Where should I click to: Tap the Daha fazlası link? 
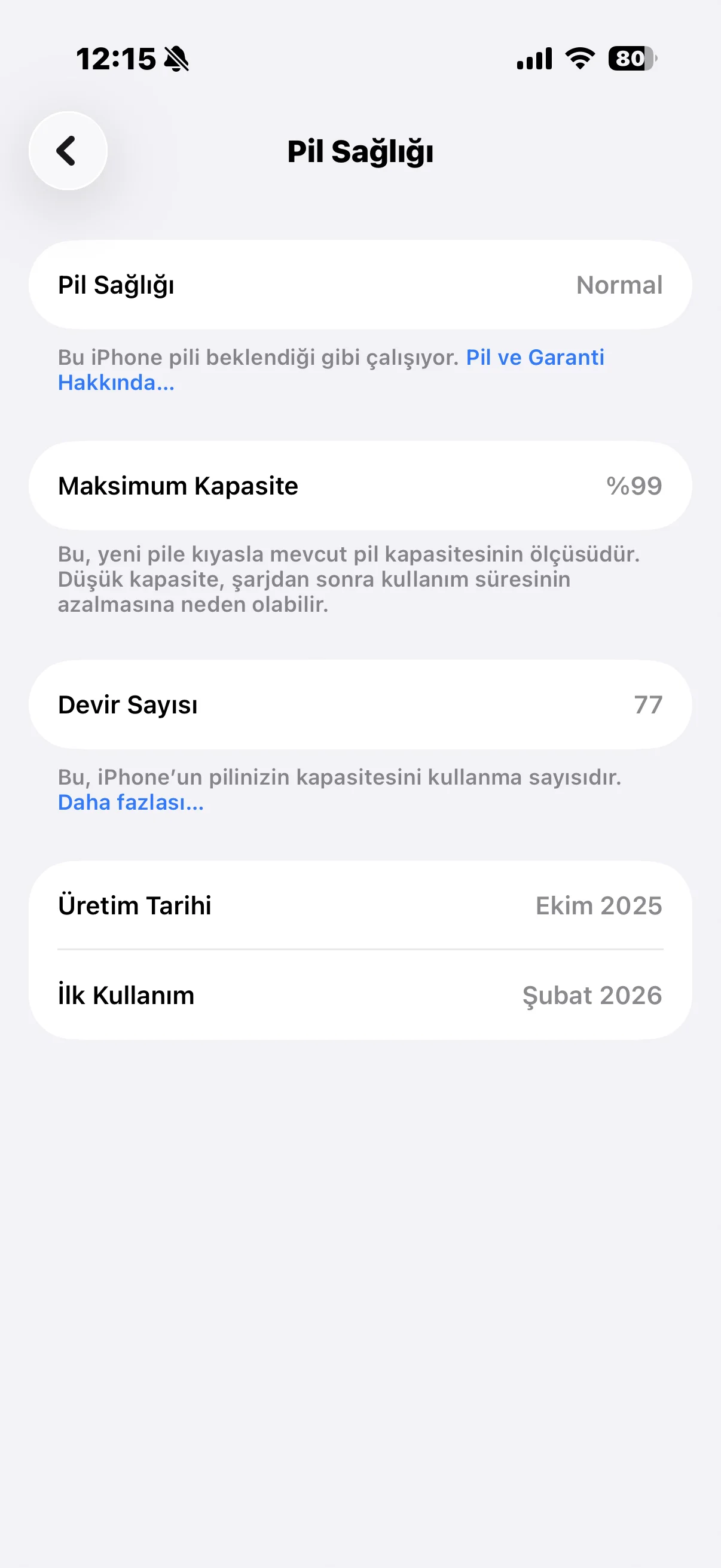(130, 803)
